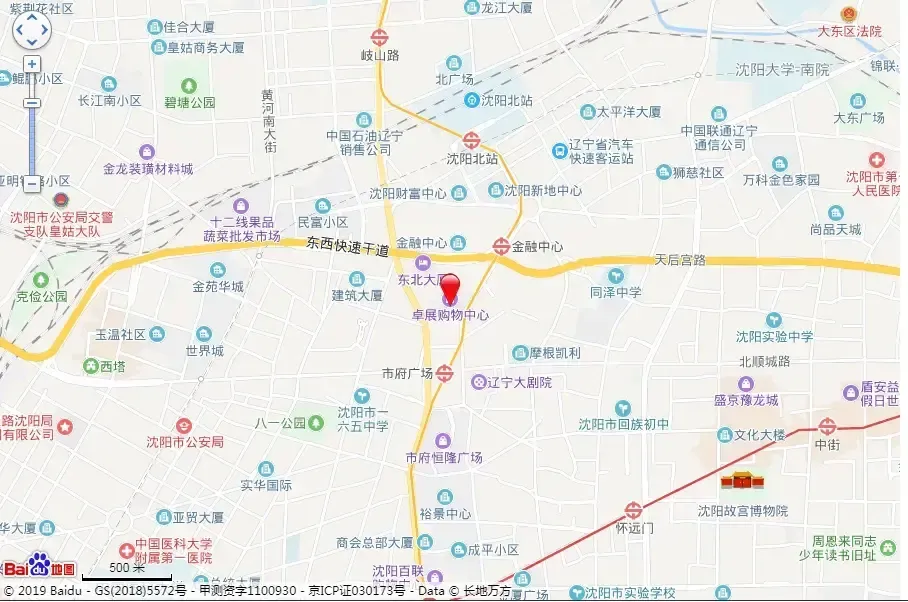
Task: Tap the 市府恒隆广场 shopping marker
Action: [x=442, y=441]
